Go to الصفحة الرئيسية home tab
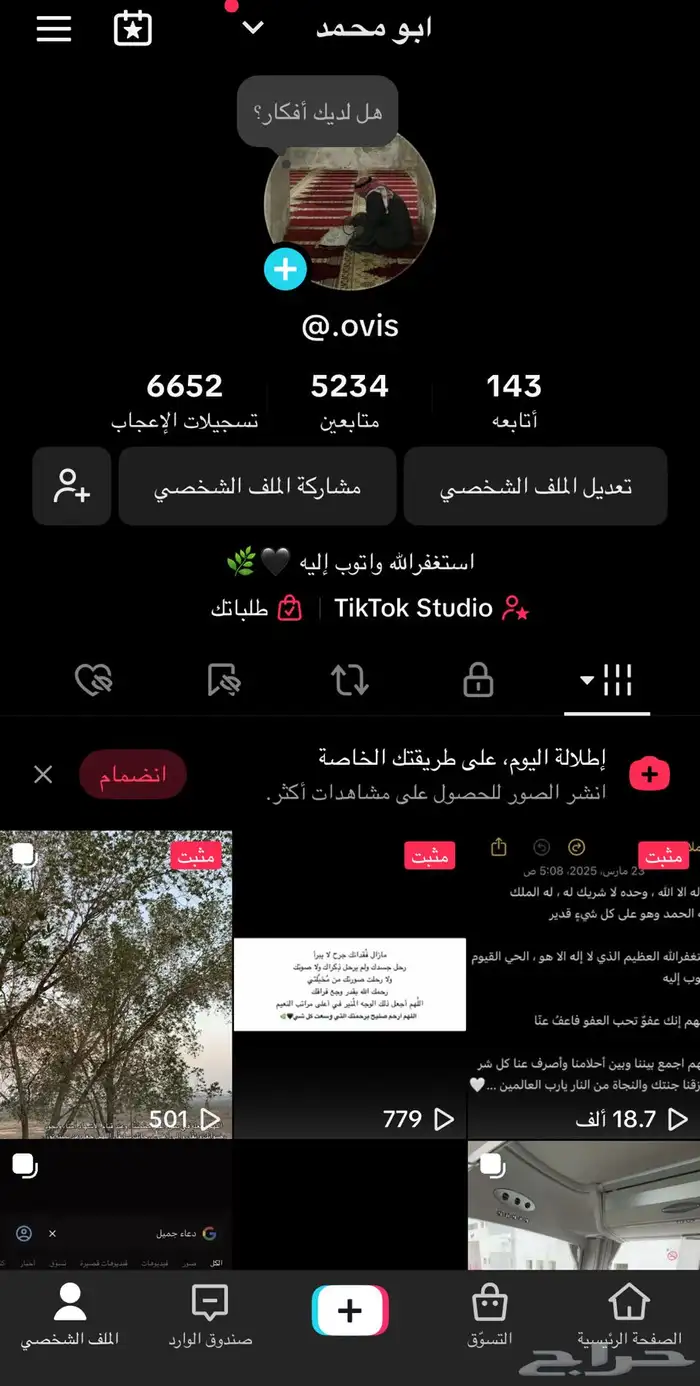The height and width of the screenshot is (1386, 700). pos(629,1316)
